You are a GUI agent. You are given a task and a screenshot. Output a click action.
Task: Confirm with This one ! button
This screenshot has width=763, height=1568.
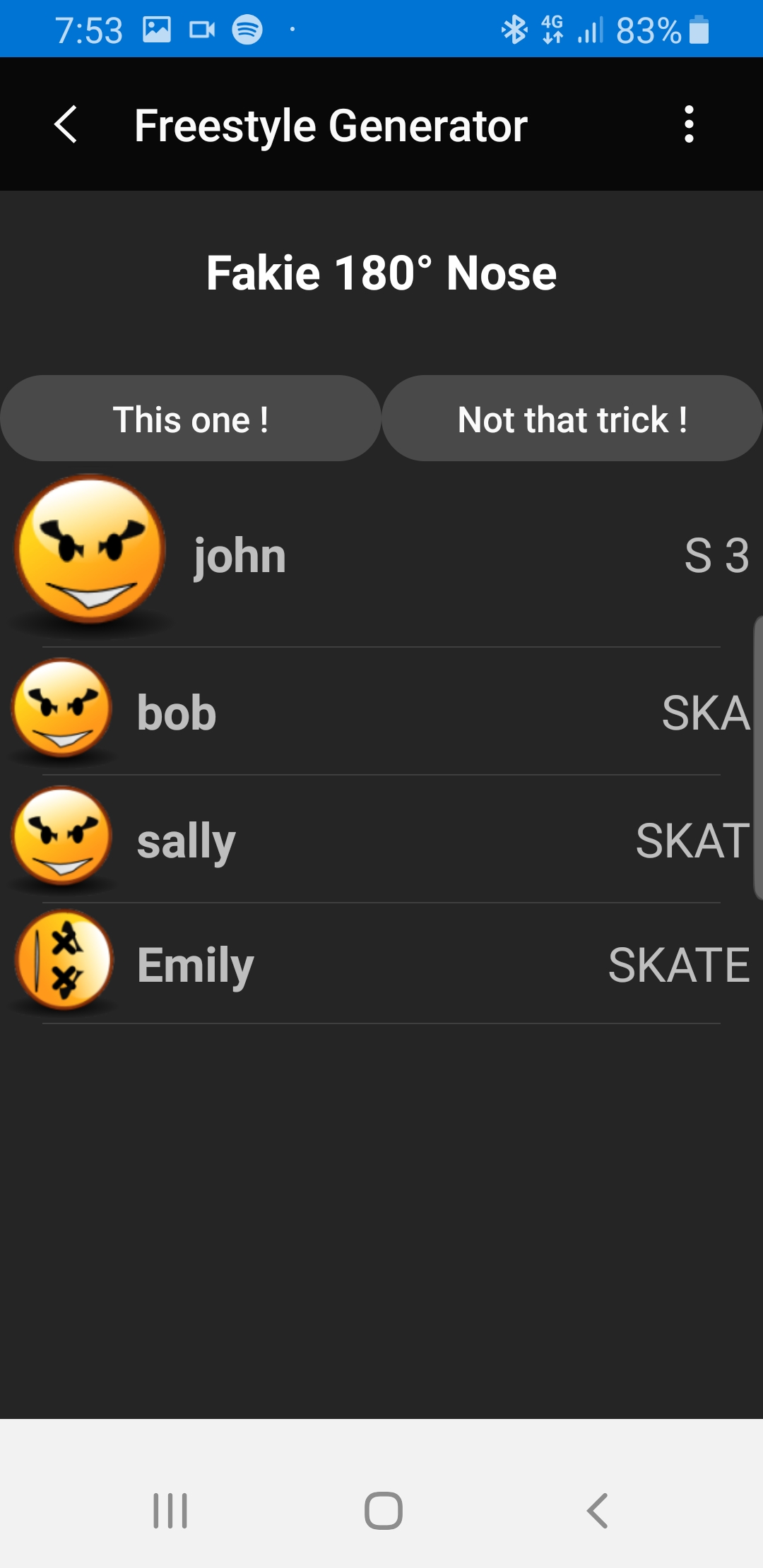click(191, 419)
